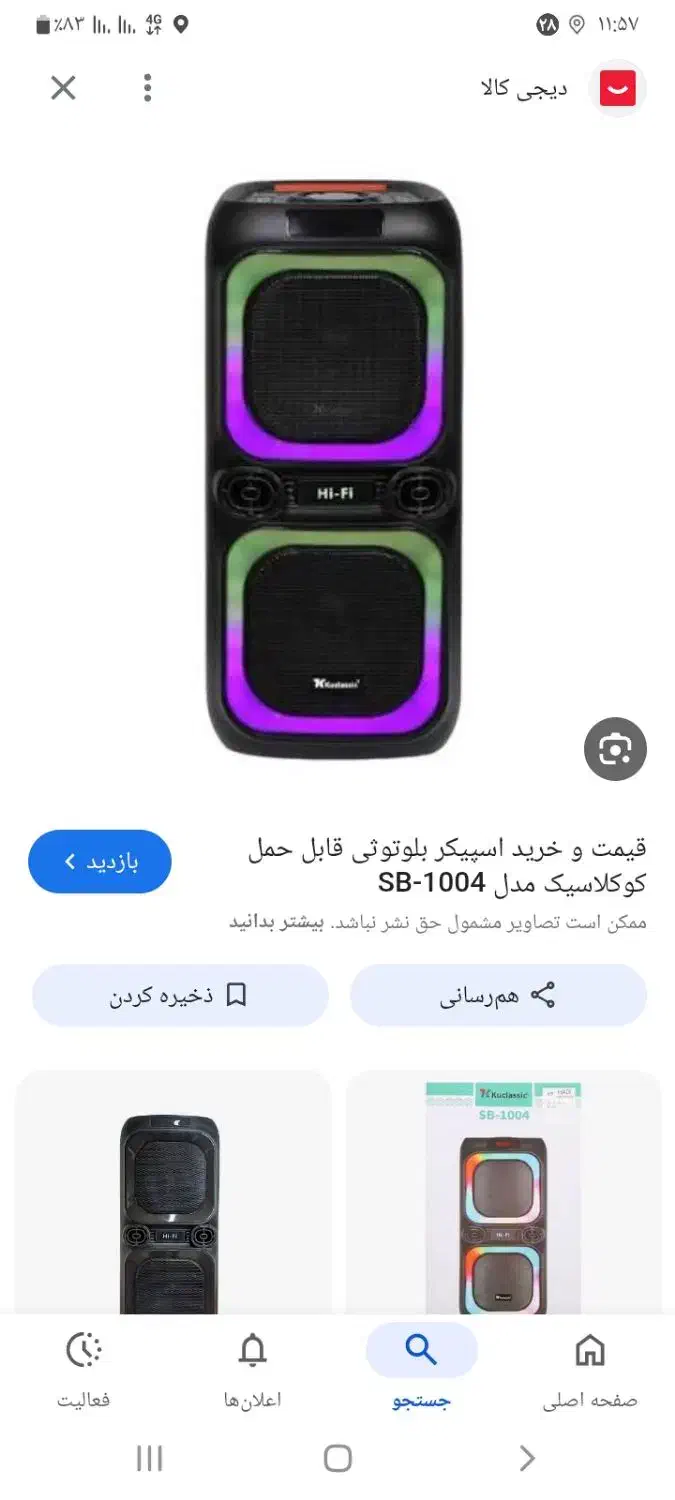Viewport: 675px width, 1500px height.
Task: Open the black speaker related image
Action: coord(172,1192)
